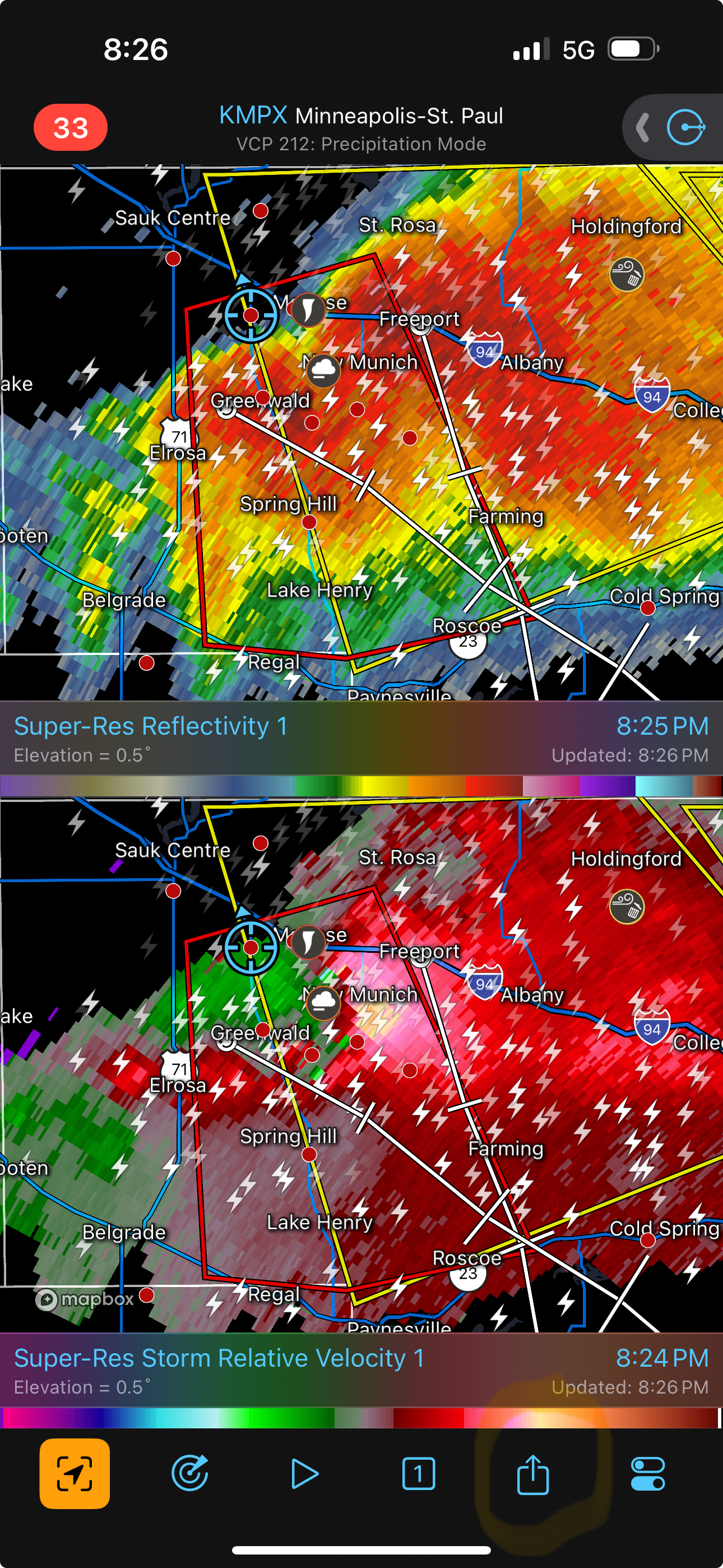Screen dimensions: 723x1568
Task: Open the red 33 warnings badge
Action: click(71, 127)
